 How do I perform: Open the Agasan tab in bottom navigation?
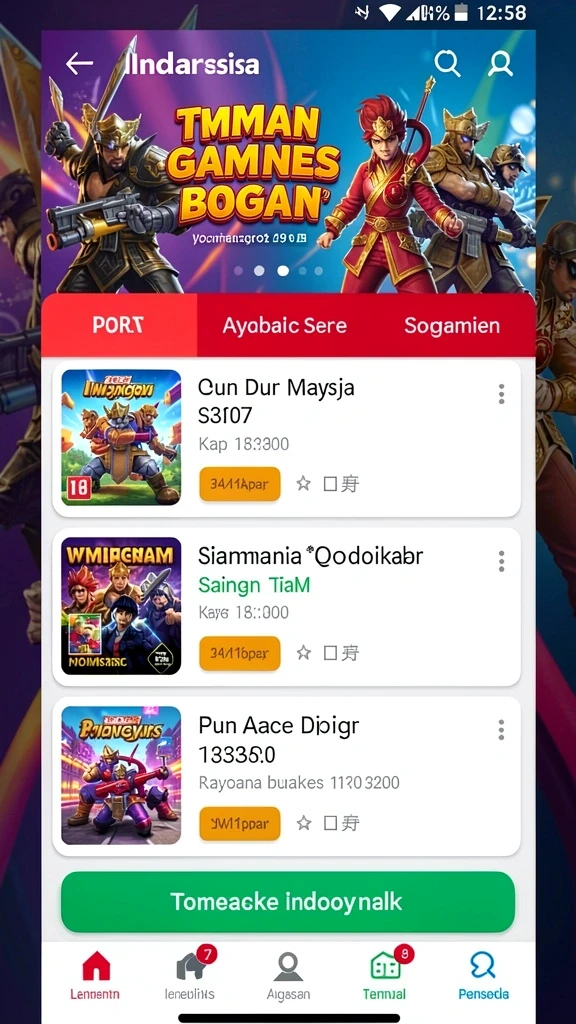click(288, 975)
